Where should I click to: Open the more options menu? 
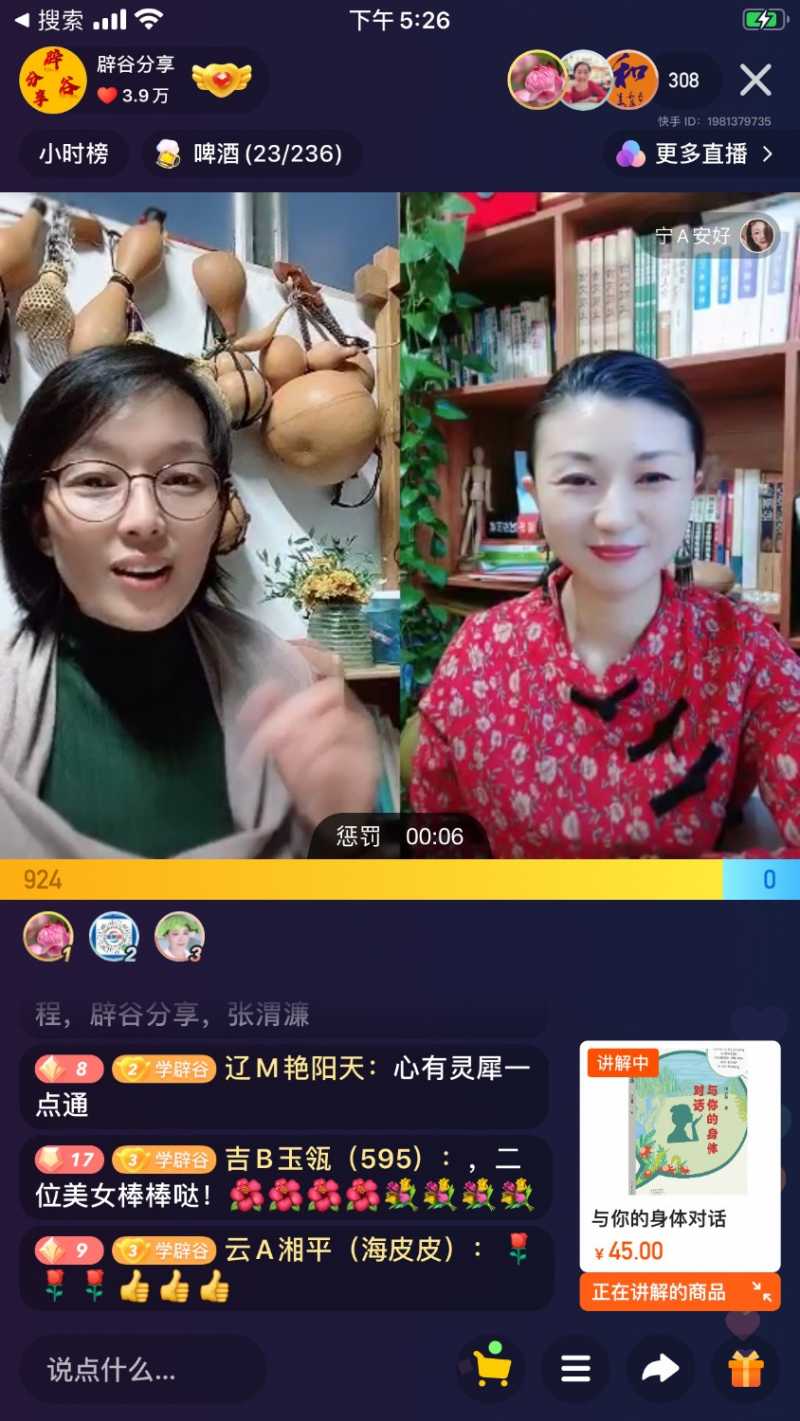(576, 1368)
